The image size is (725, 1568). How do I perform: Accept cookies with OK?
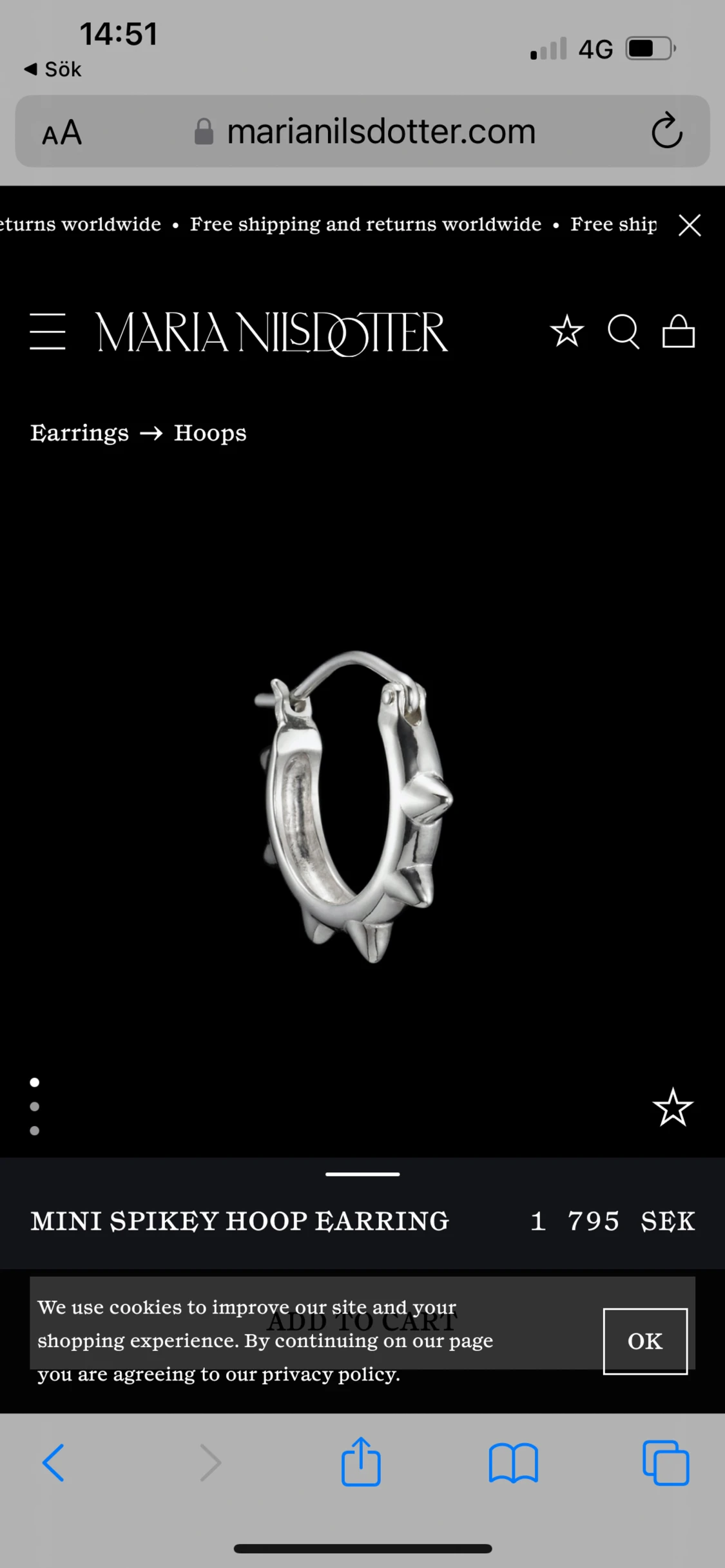(x=645, y=1341)
